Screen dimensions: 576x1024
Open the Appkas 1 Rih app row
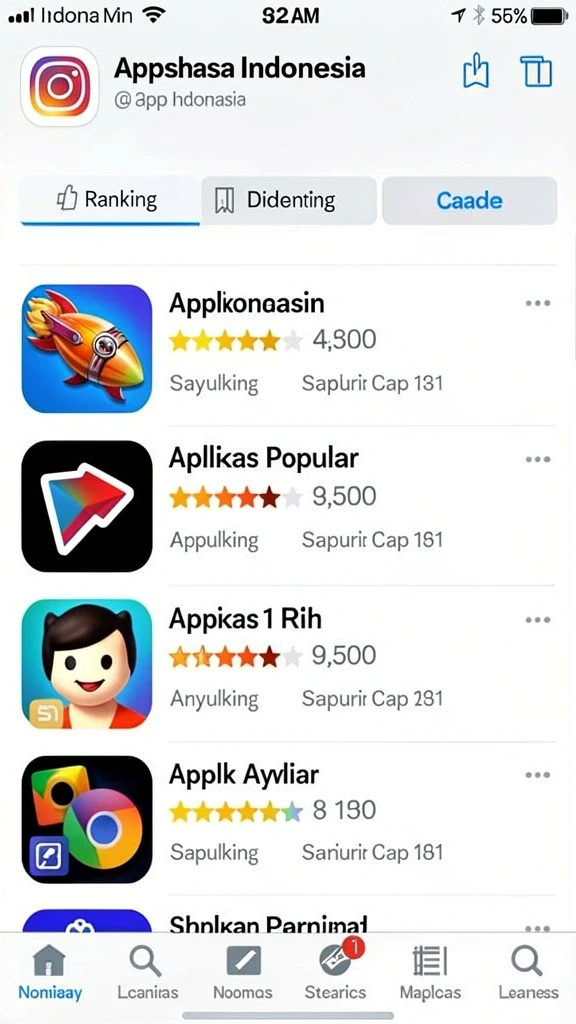(x=288, y=664)
